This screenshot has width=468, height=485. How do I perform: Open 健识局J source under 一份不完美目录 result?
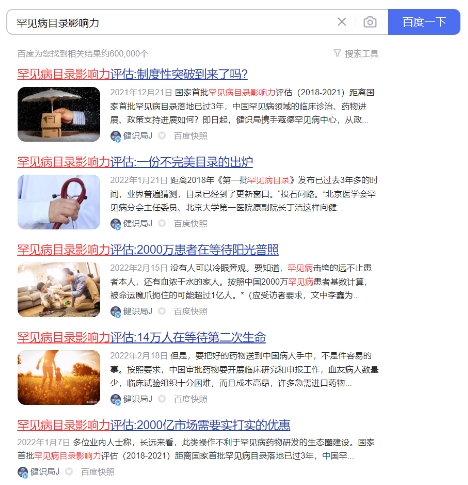click(132, 223)
